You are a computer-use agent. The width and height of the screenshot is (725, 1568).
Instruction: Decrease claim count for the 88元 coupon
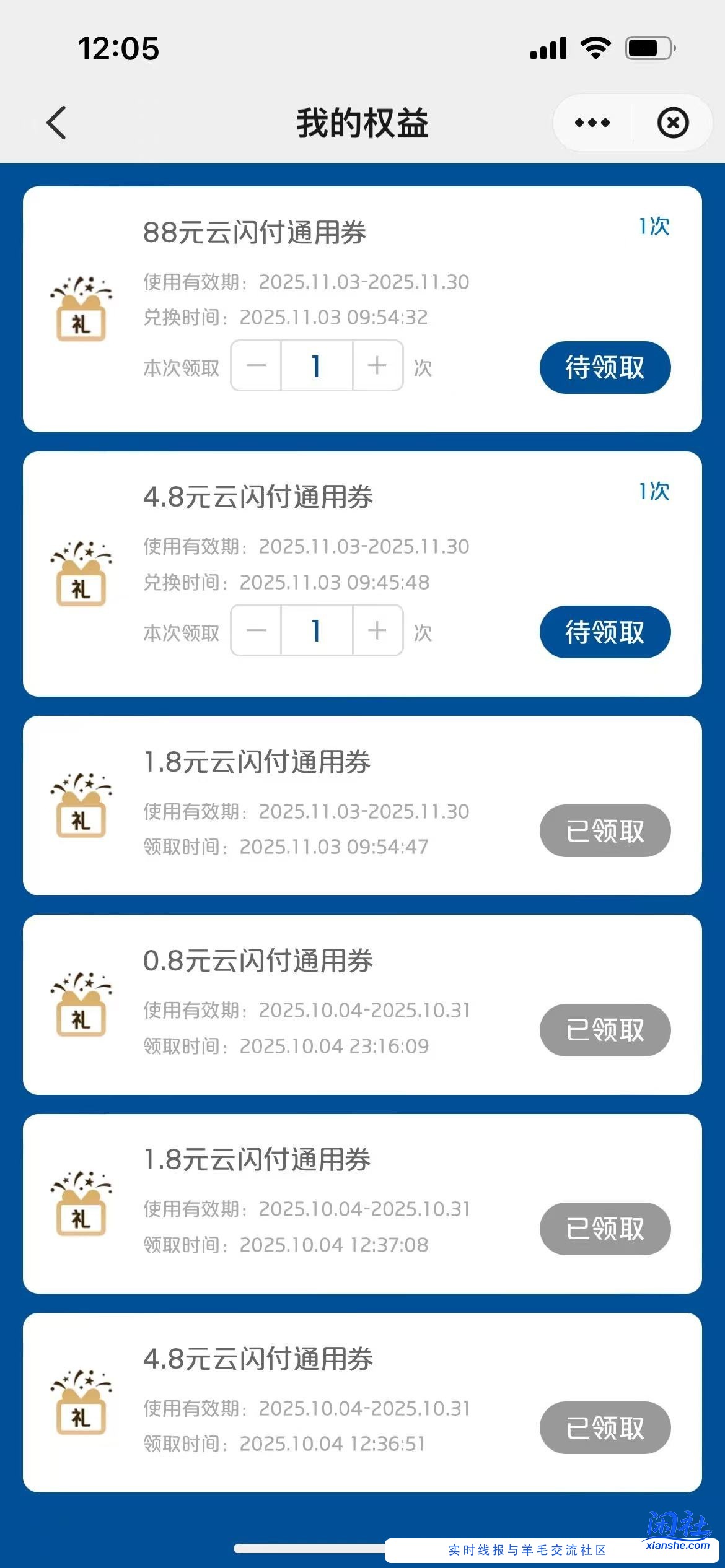(x=255, y=366)
